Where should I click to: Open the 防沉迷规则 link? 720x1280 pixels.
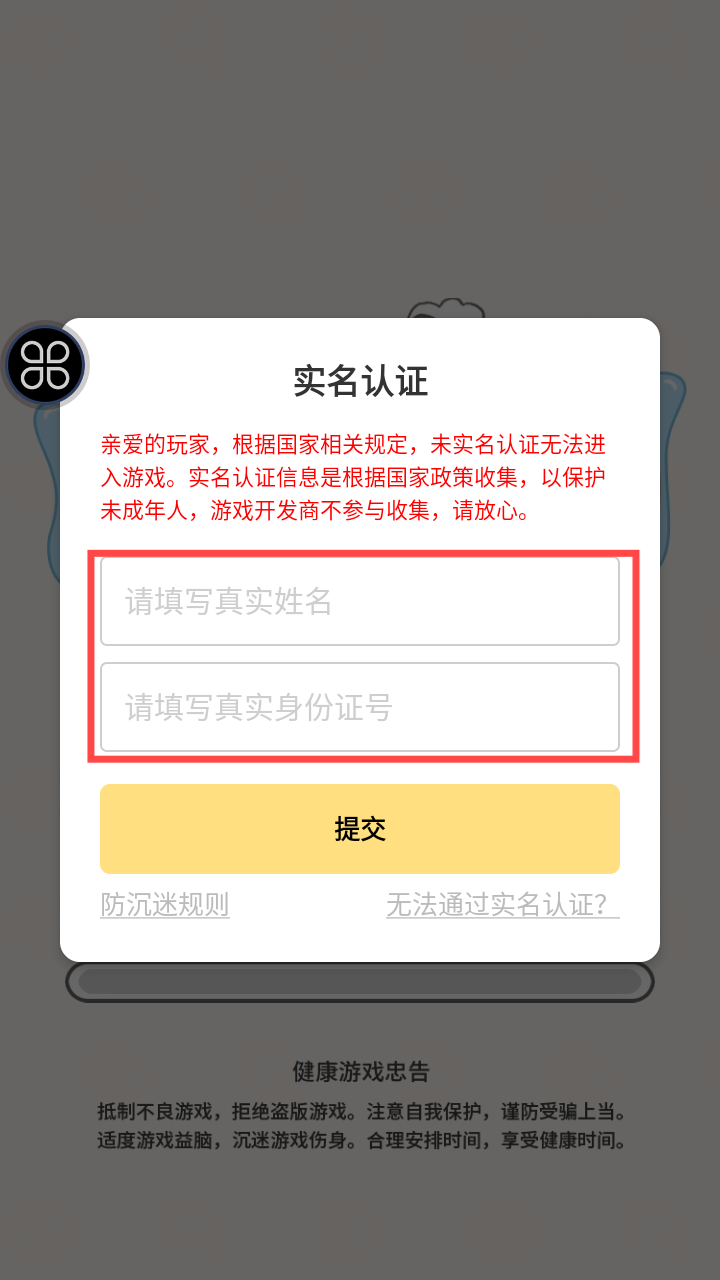point(165,905)
